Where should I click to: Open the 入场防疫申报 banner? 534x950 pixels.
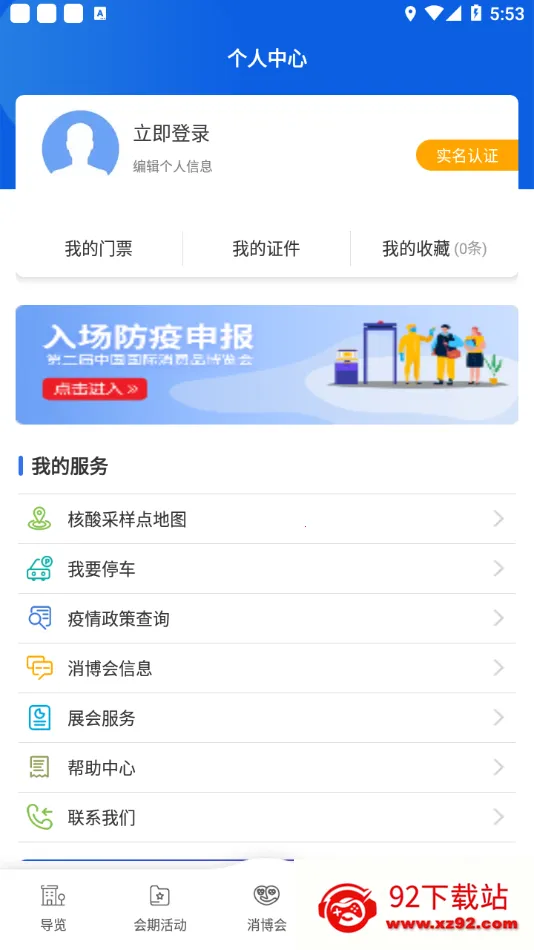point(267,365)
